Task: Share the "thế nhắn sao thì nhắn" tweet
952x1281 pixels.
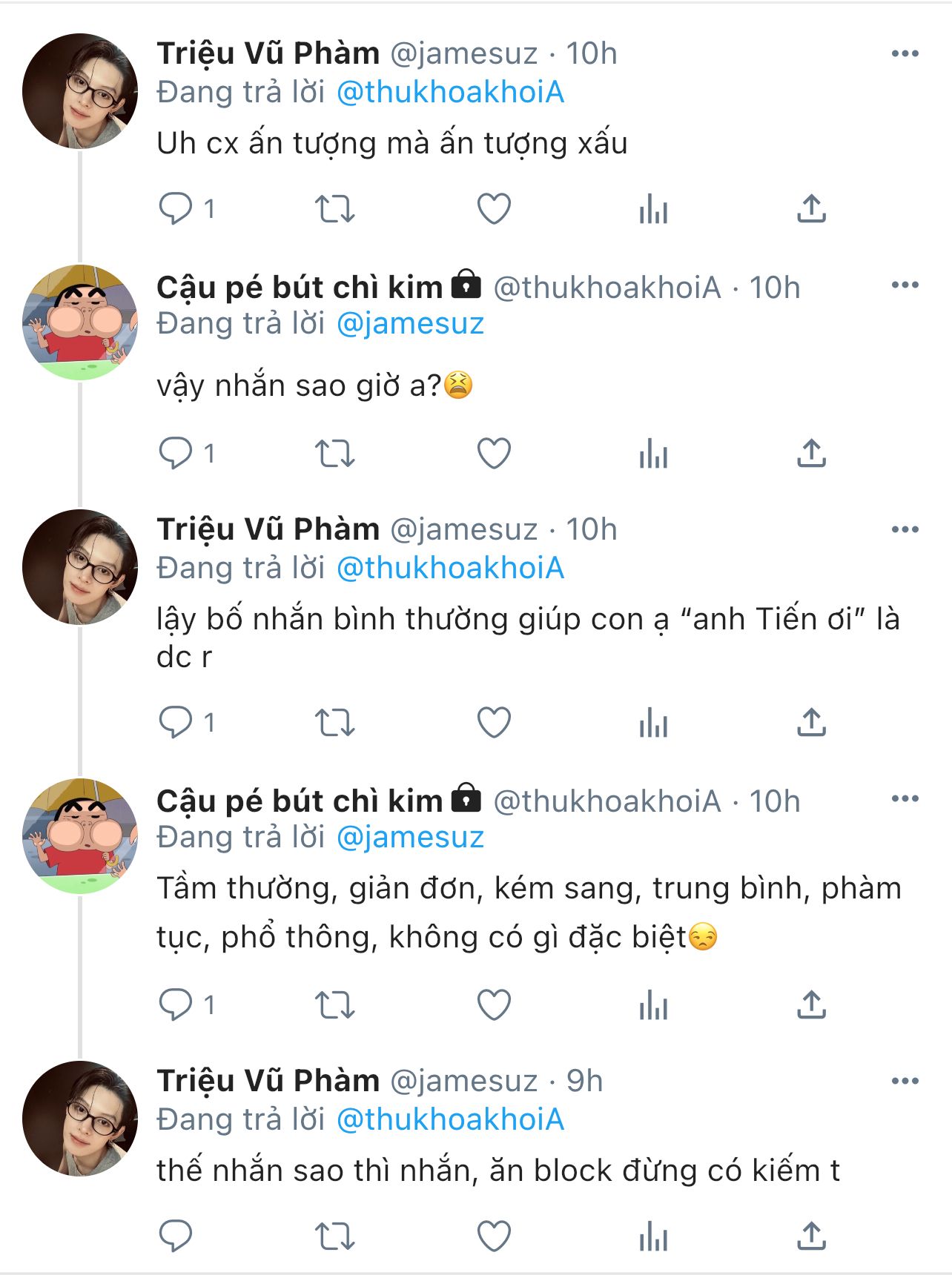Action: pyautogui.click(x=811, y=1236)
